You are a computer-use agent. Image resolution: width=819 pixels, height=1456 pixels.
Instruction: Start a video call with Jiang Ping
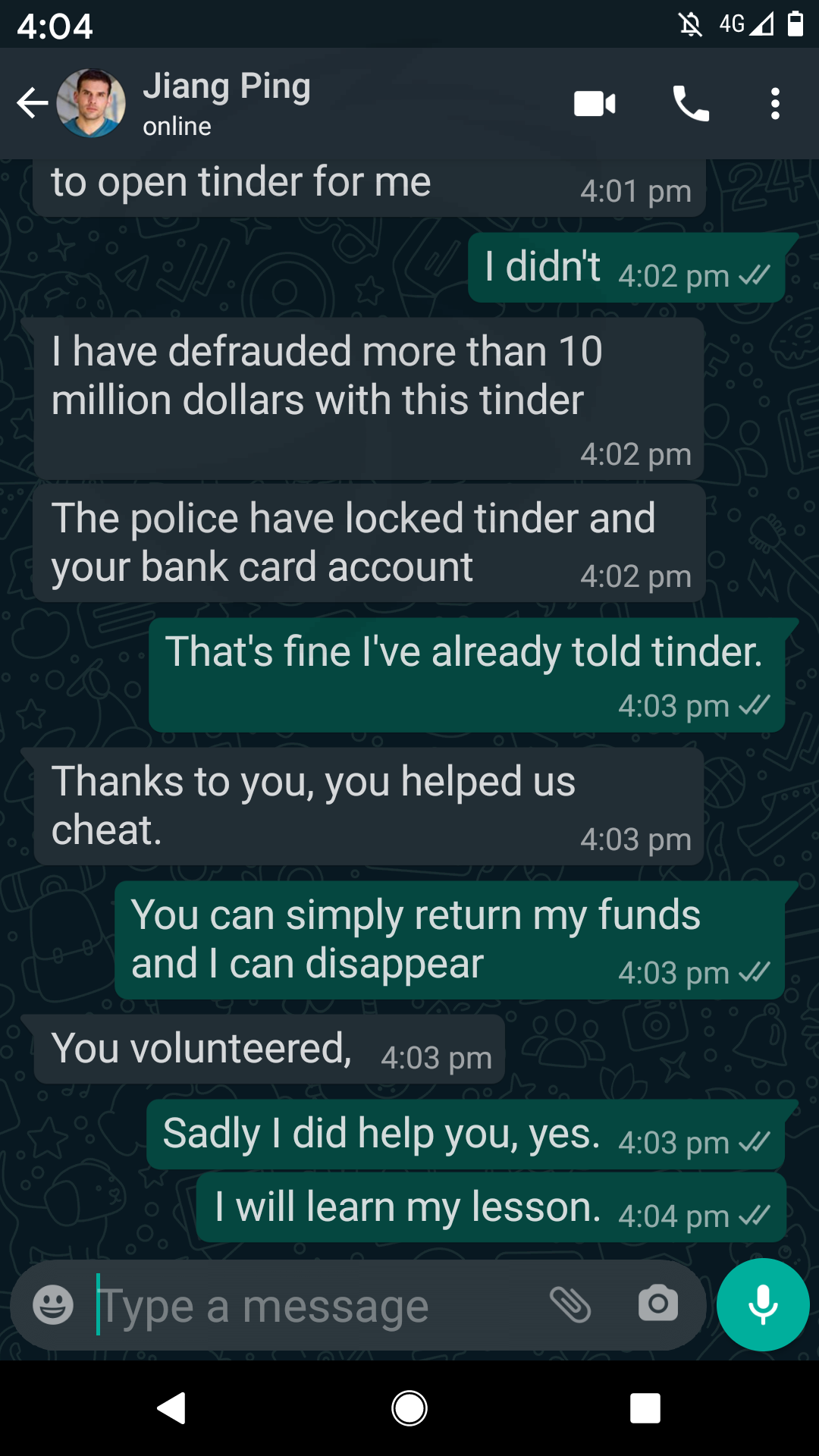pyautogui.click(x=595, y=104)
